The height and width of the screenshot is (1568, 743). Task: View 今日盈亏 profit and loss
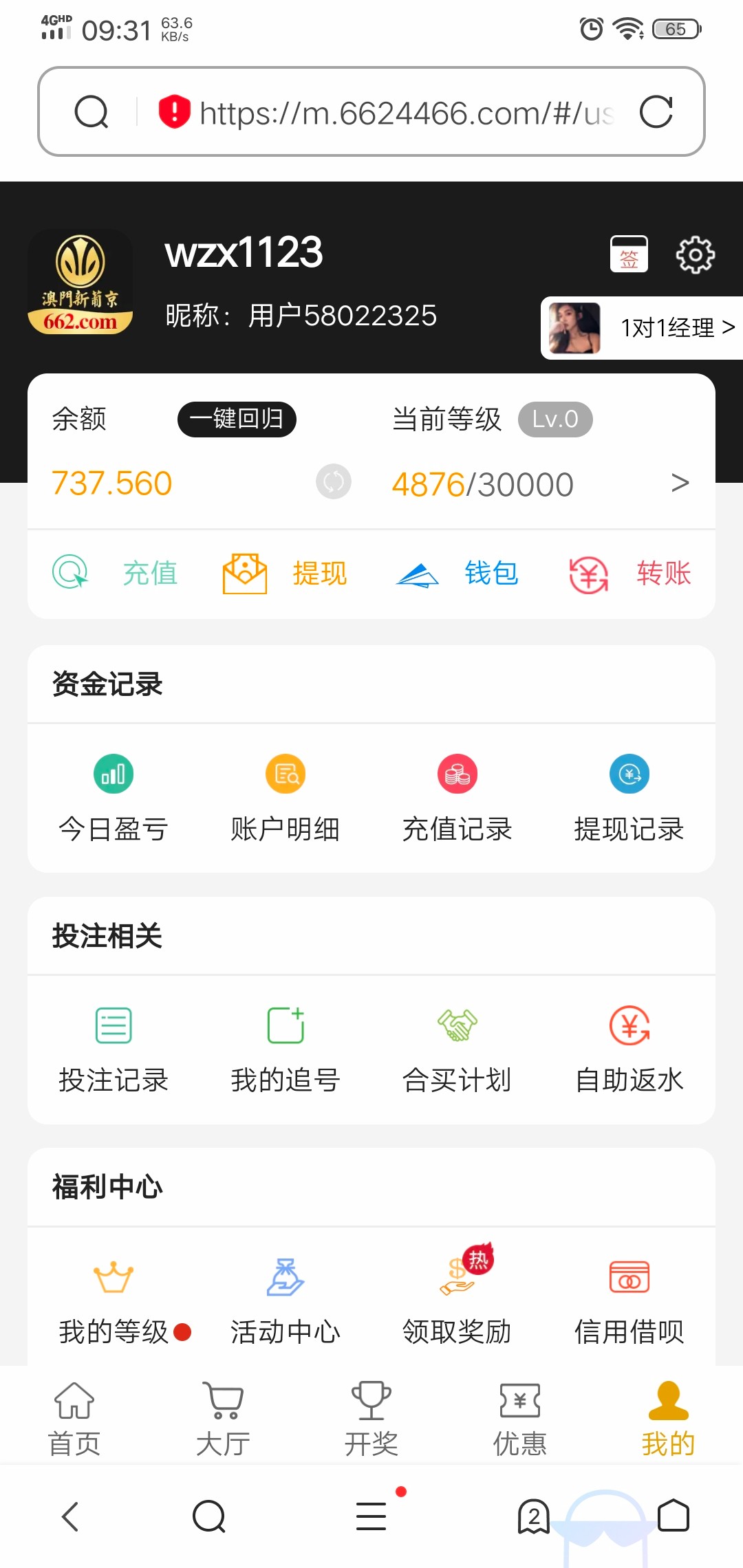[x=113, y=774]
